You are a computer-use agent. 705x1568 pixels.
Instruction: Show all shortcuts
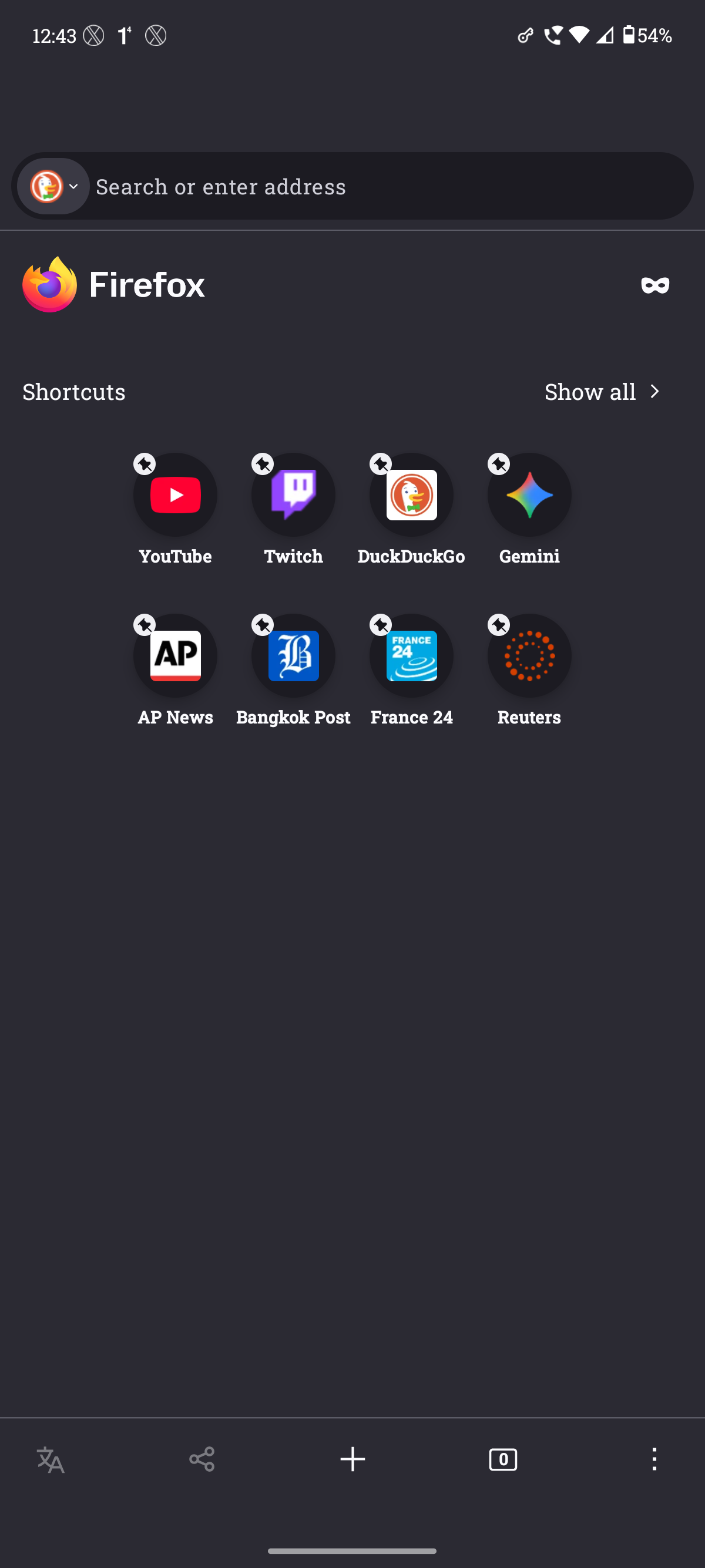(x=602, y=392)
